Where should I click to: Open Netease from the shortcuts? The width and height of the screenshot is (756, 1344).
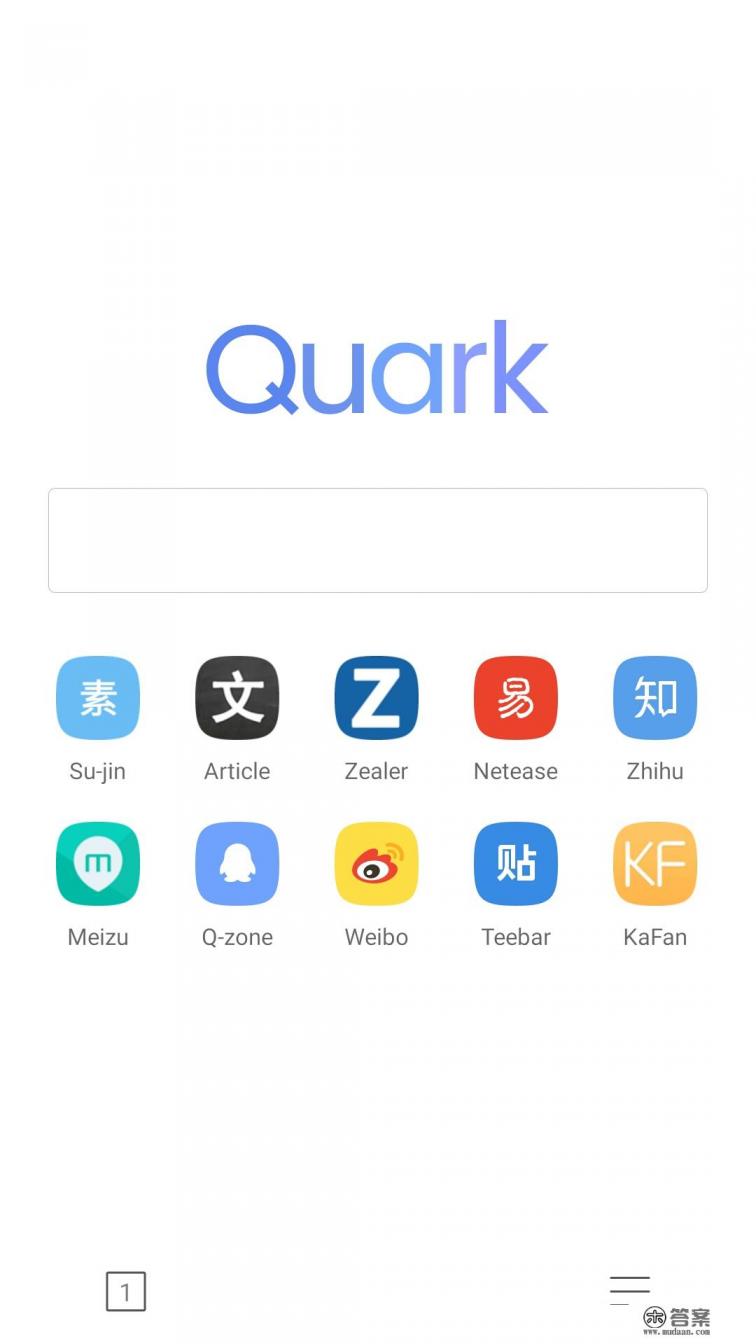[515, 698]
